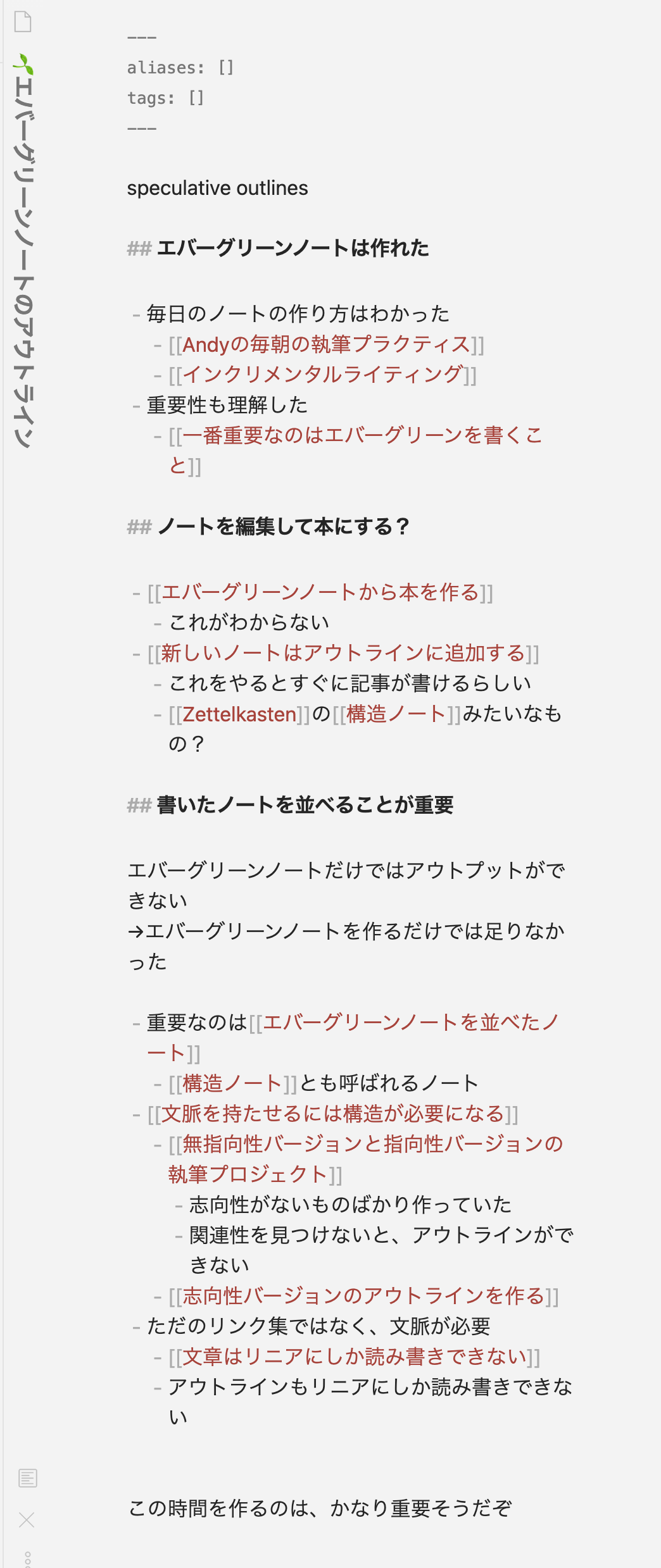The height and width of the screenshot is (1568, 661).
Task: Toggle the preview mode icon in sidebar
Action: [27, 1478]
